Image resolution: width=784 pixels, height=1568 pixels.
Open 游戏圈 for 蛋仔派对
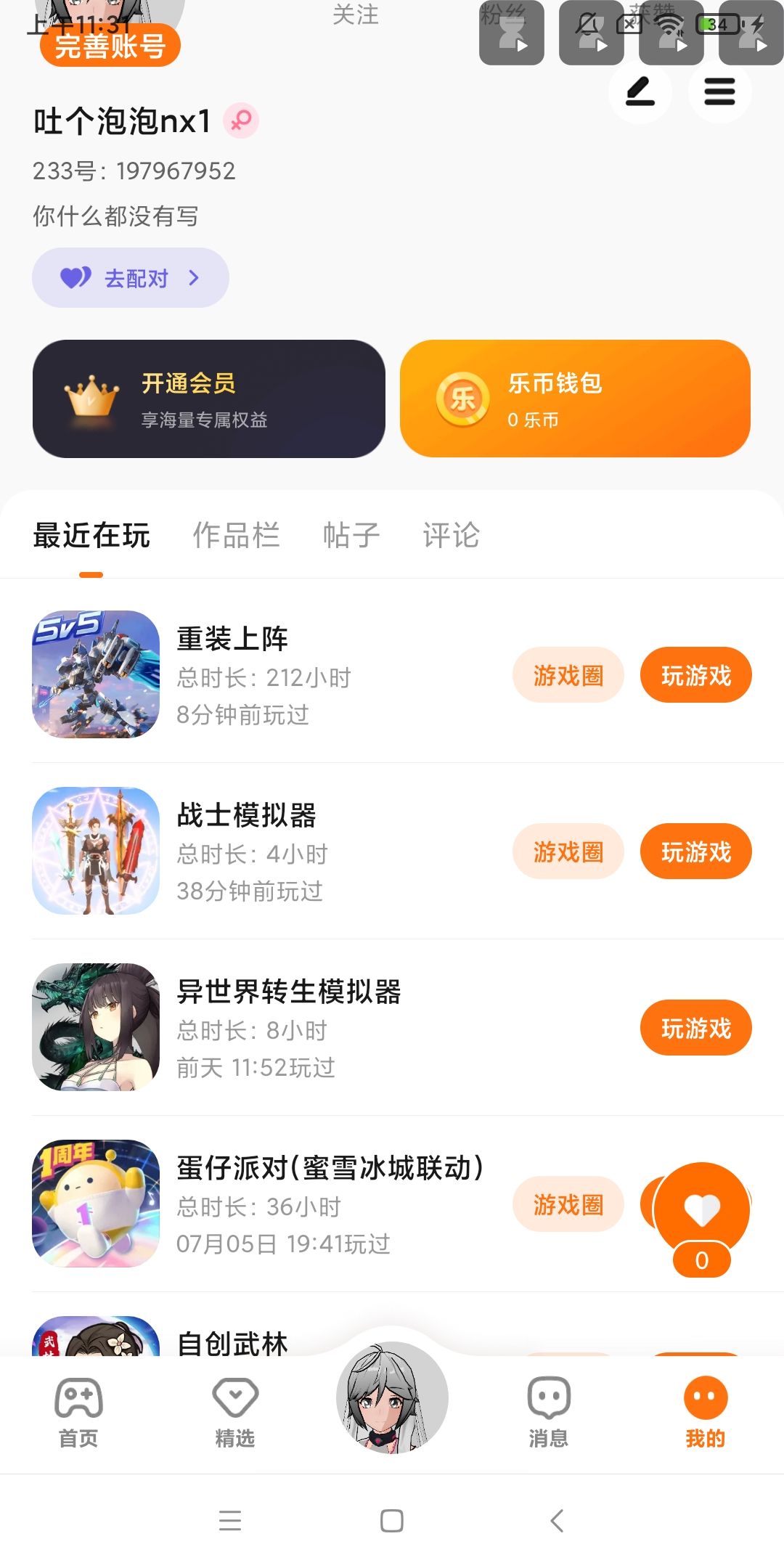[568, 1205]
